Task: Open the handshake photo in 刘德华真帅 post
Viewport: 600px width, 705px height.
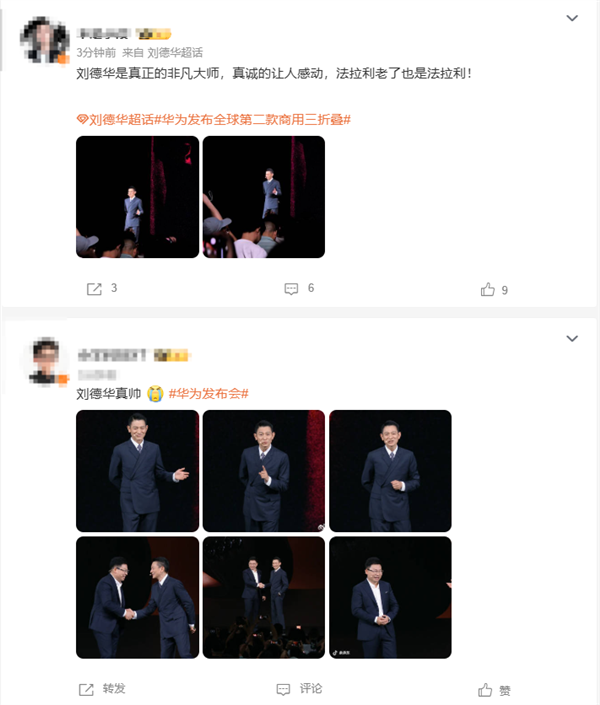Action: pyautogui.click(x=137, y=597)
